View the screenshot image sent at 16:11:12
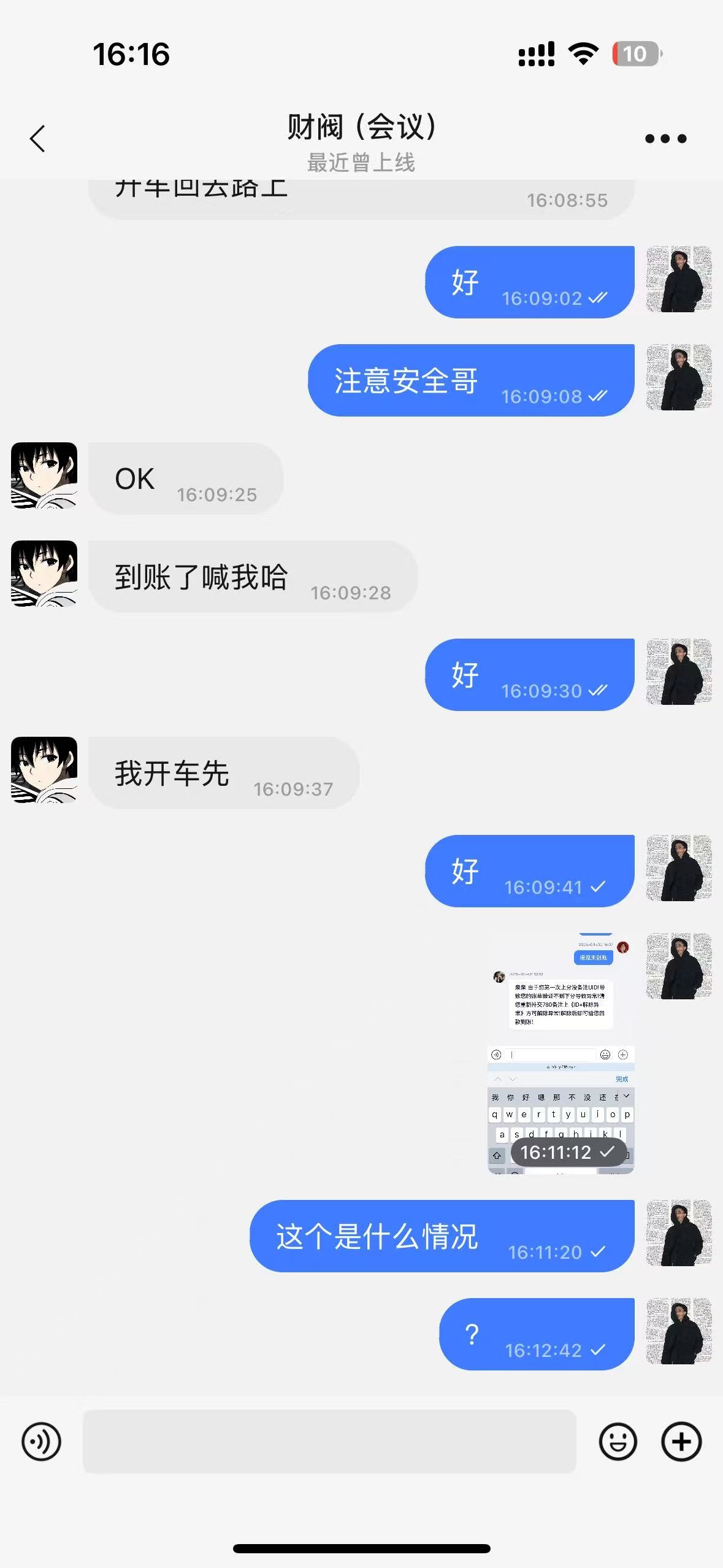Viewport: 723px width, 1568px height. pos(560,1053)
